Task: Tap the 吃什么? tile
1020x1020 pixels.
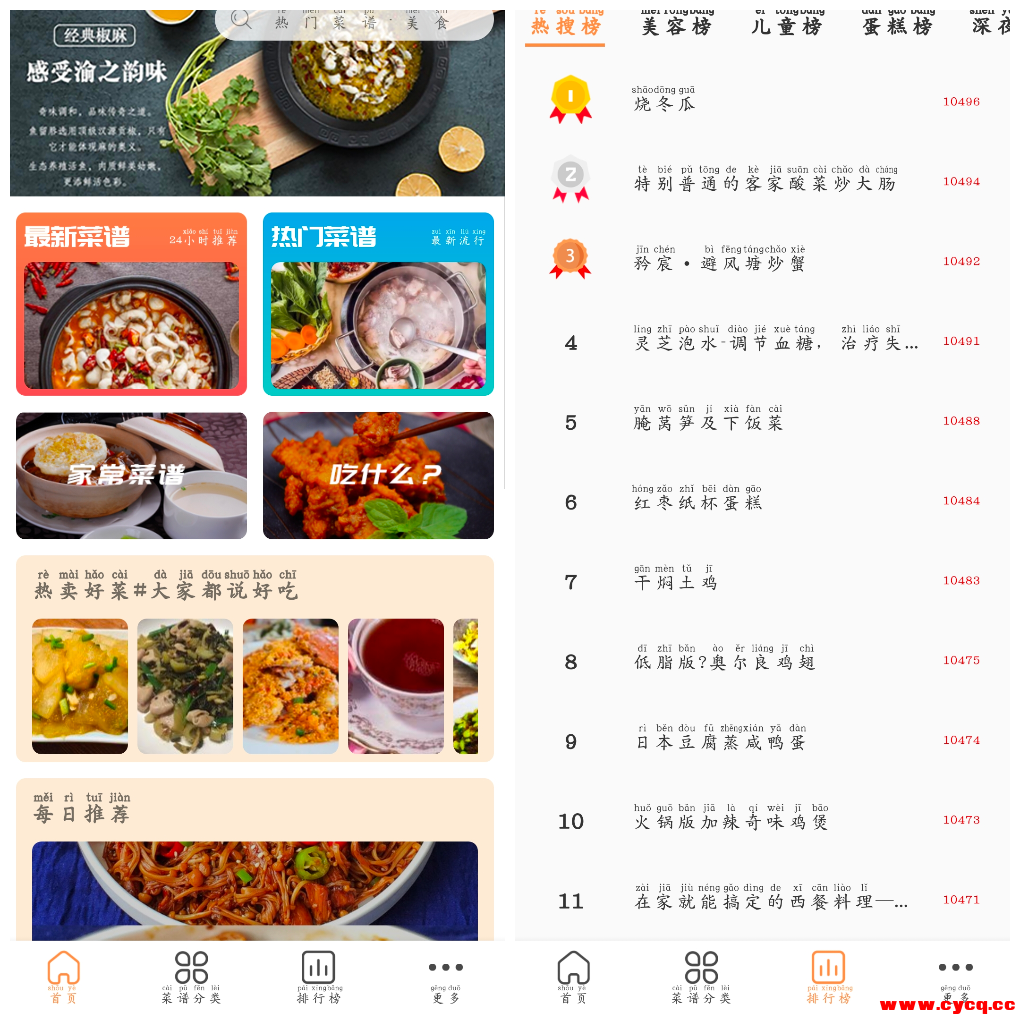Action: [x=378, y=475]
